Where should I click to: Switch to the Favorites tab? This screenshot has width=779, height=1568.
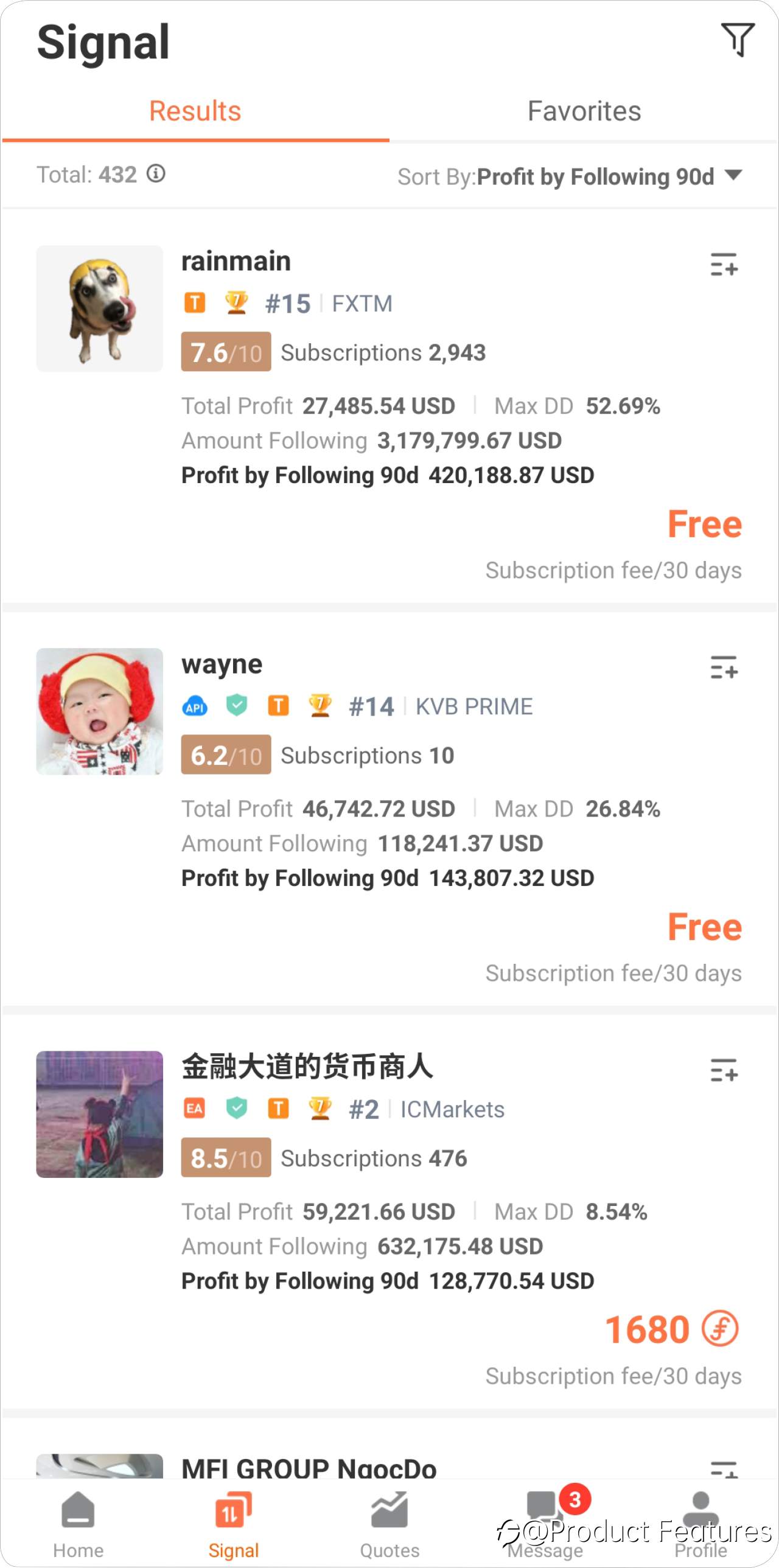[x=584, y=111]
